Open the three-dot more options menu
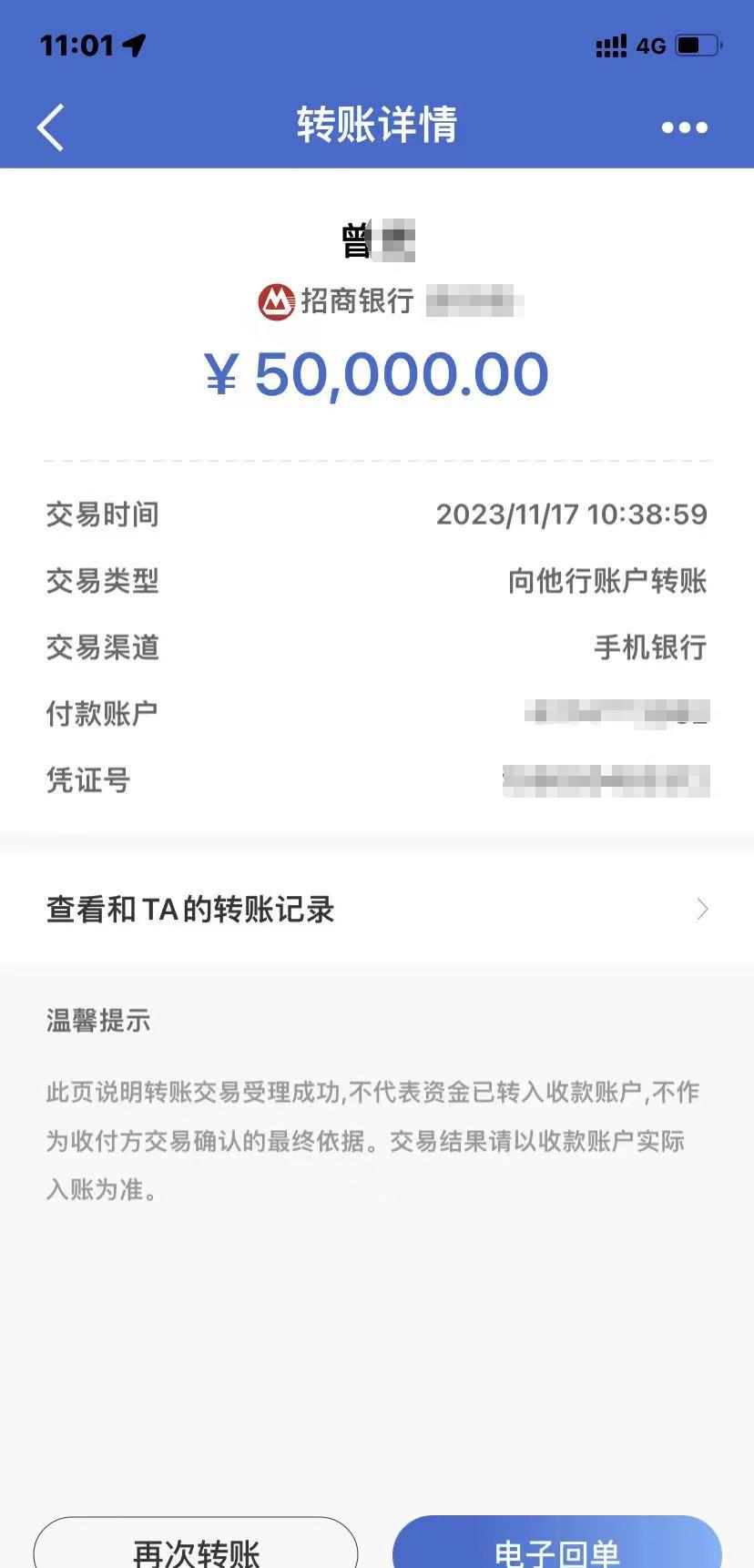 [x=684, y=127]
